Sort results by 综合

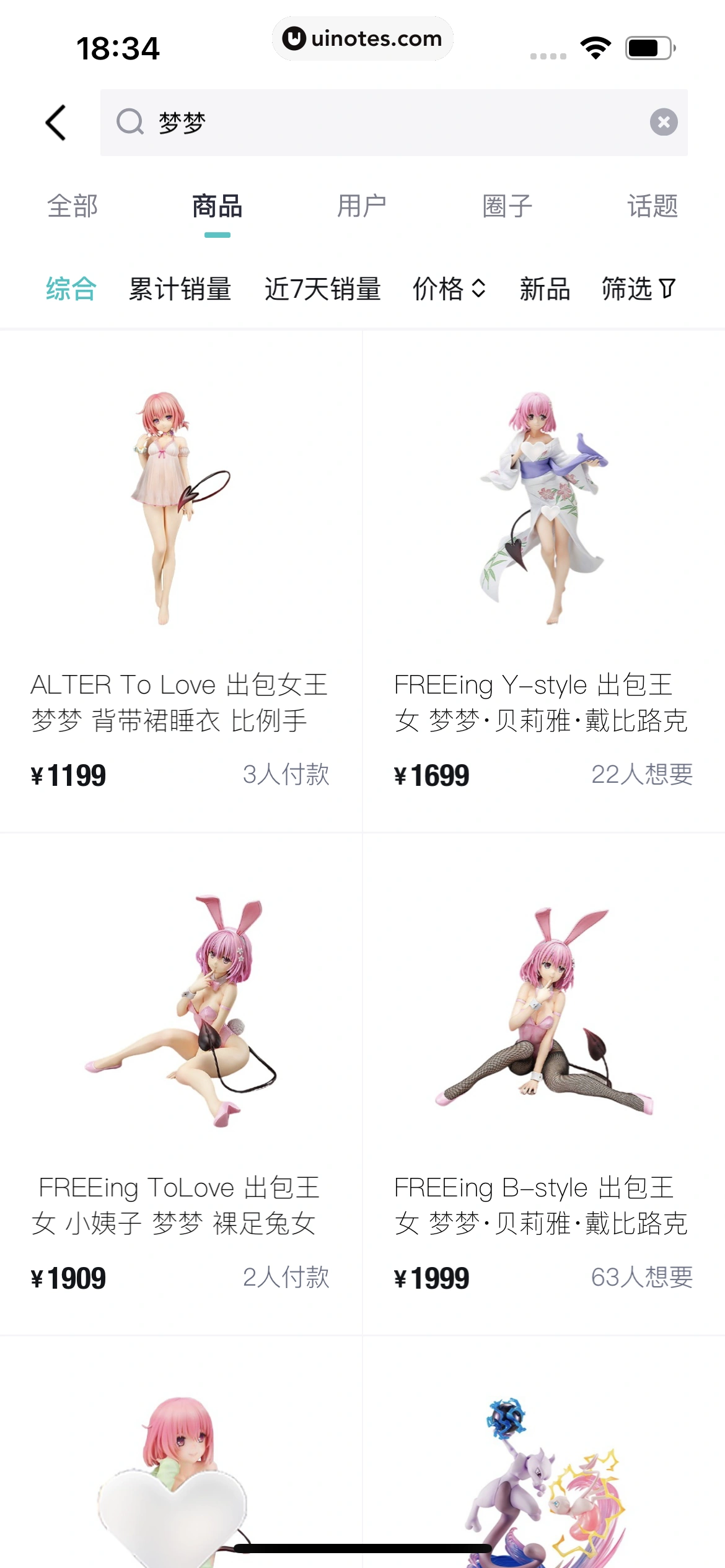pyautogui.click(x=71, y=289)
